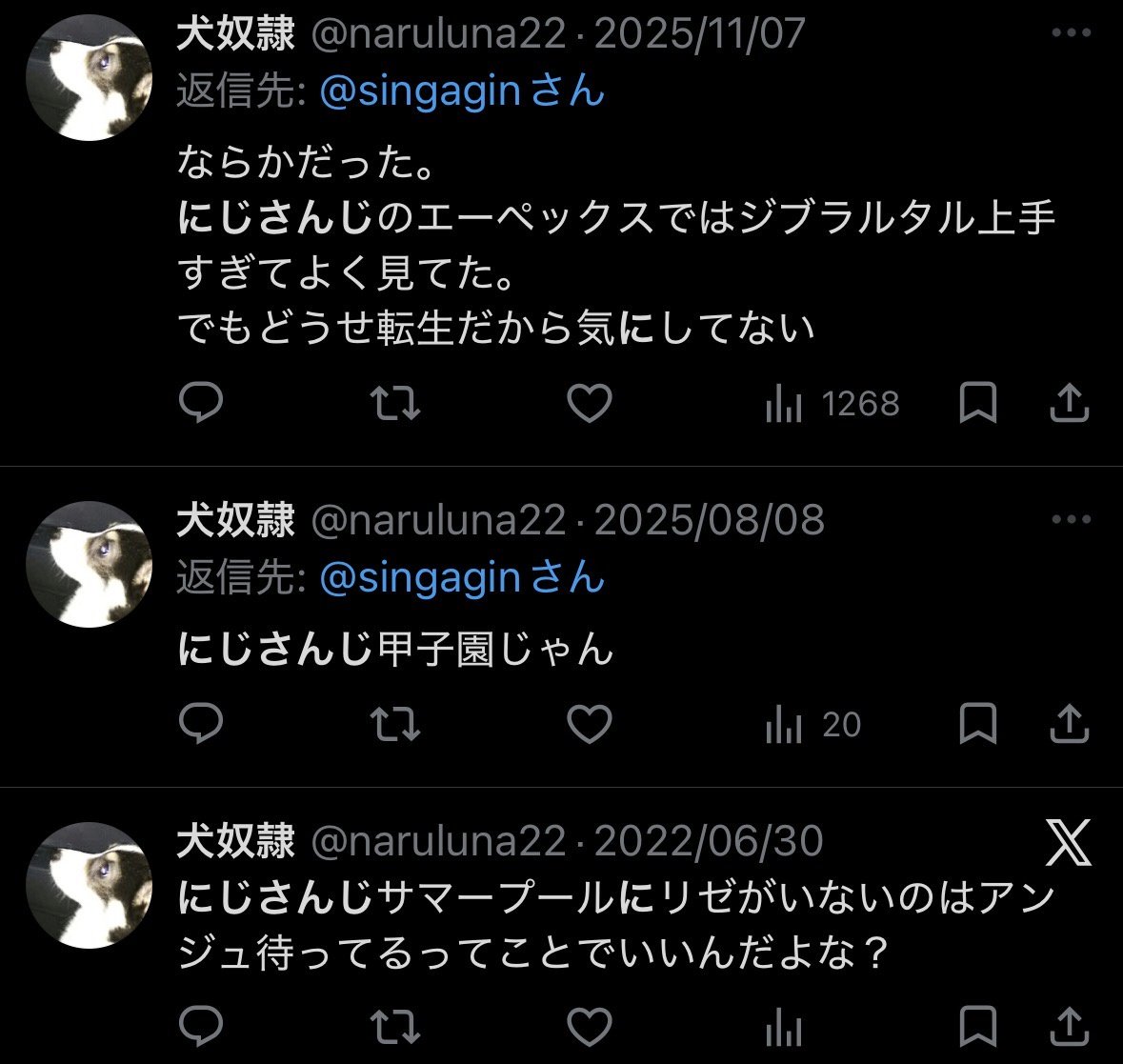Like the 2022/06/30 サマープール tweet
Viewport: 1123px width, 1064px height.
(590, 1027)
